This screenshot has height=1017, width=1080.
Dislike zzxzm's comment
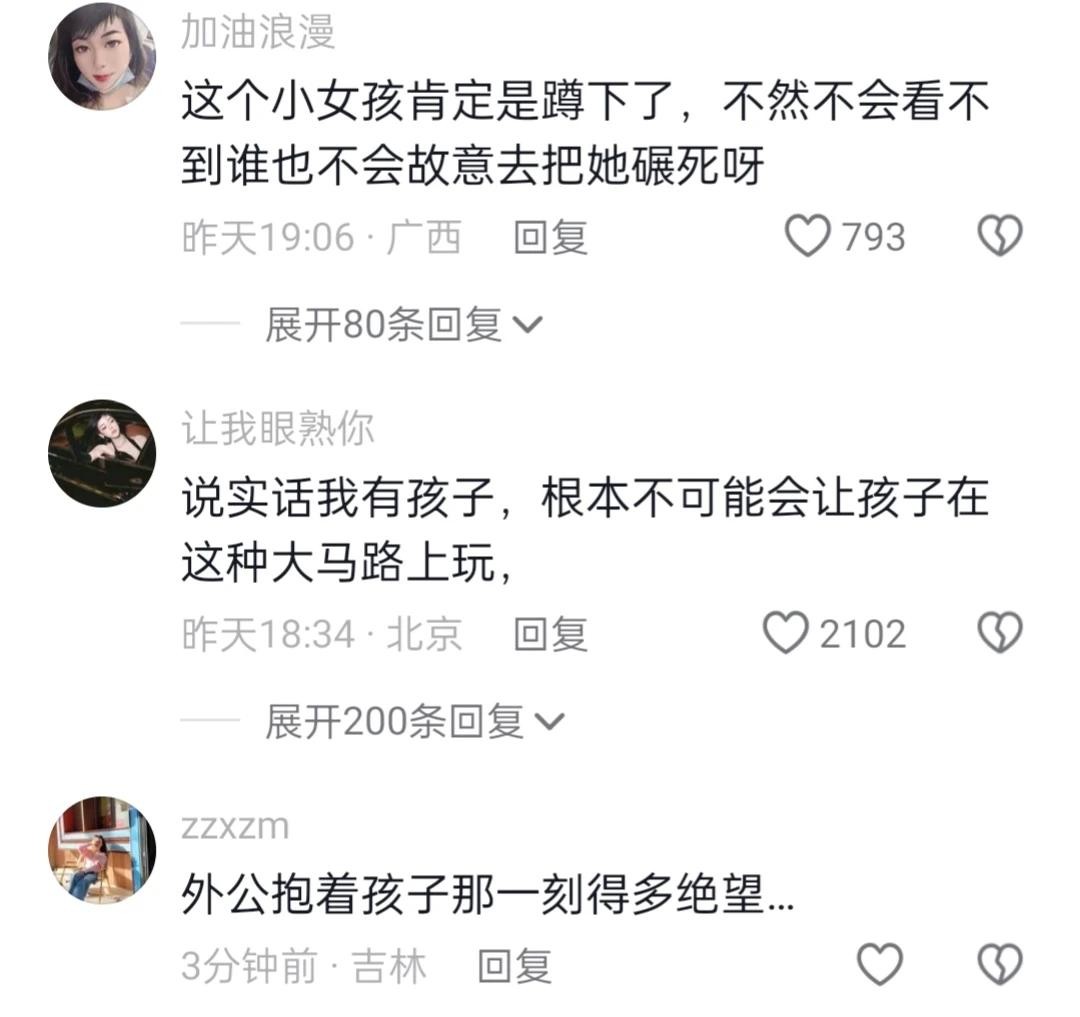[999, 965]
